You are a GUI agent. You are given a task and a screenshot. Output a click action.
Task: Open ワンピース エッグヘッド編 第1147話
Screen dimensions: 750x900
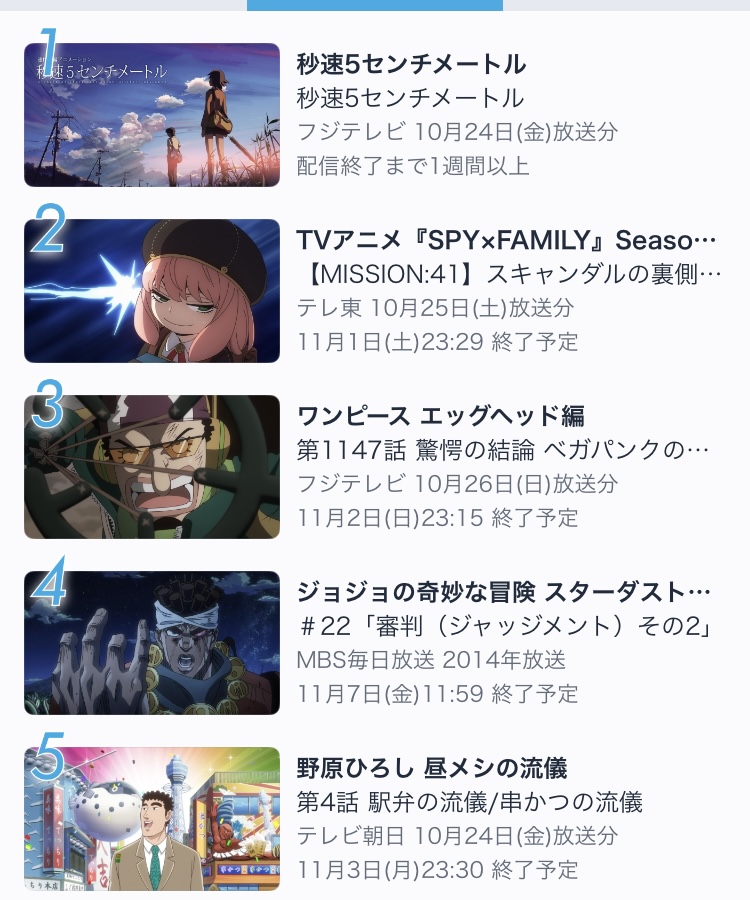[x=375, y=467]
